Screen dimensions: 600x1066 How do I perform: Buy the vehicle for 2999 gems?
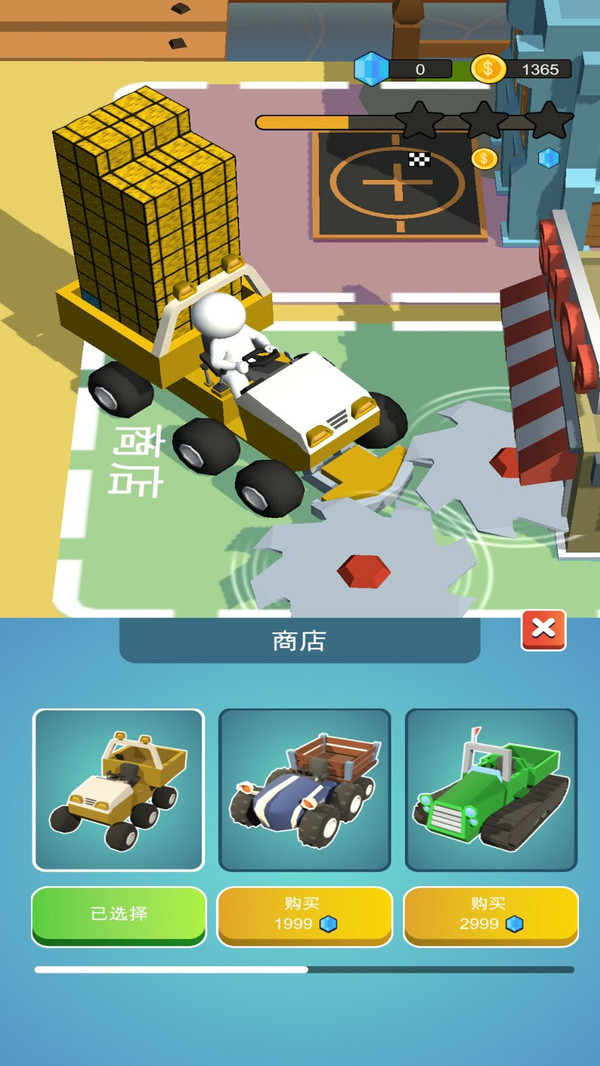490,914
